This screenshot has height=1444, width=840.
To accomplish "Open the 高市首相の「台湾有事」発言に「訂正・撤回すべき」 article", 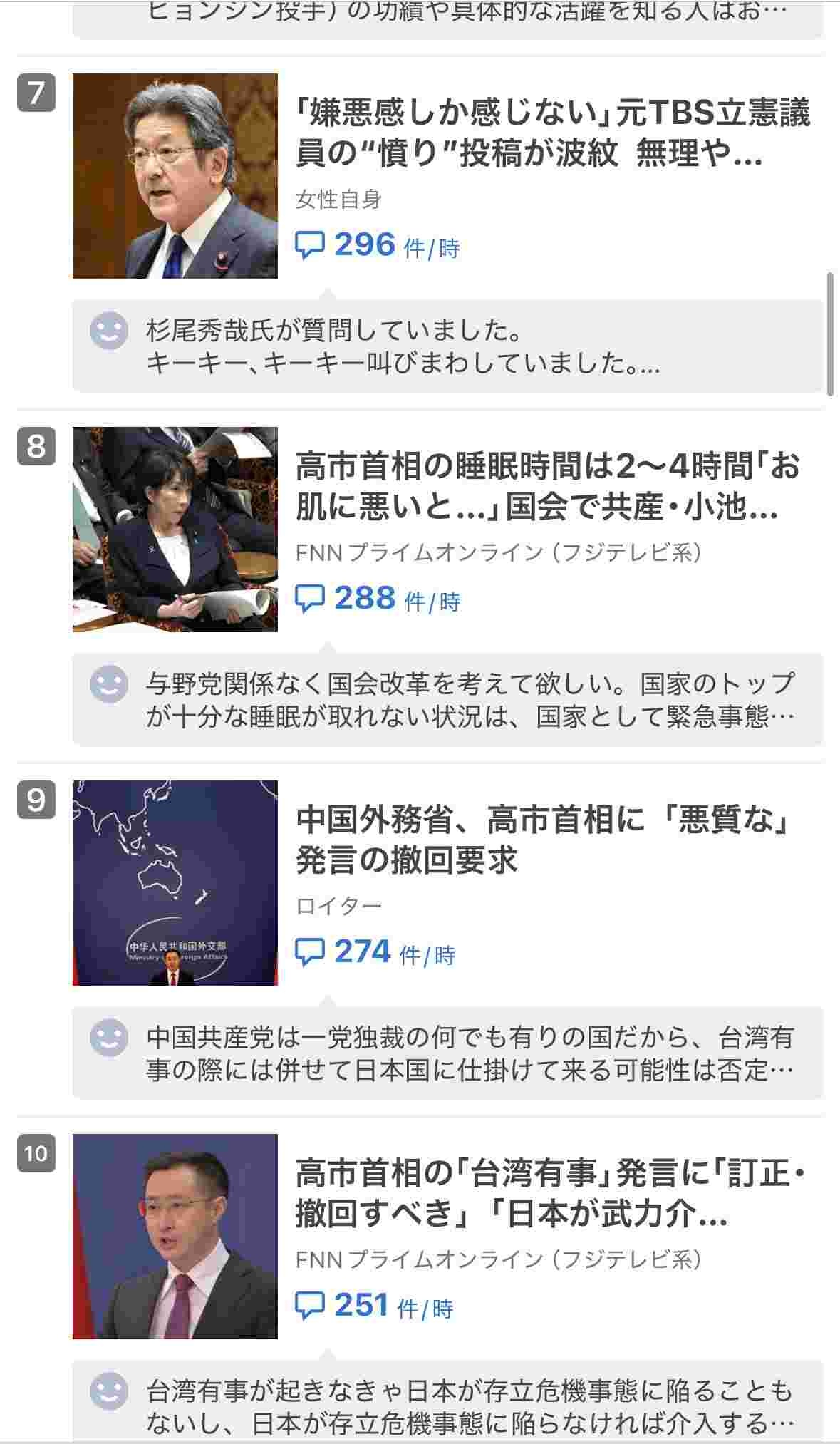I will tap(550, 1194).
